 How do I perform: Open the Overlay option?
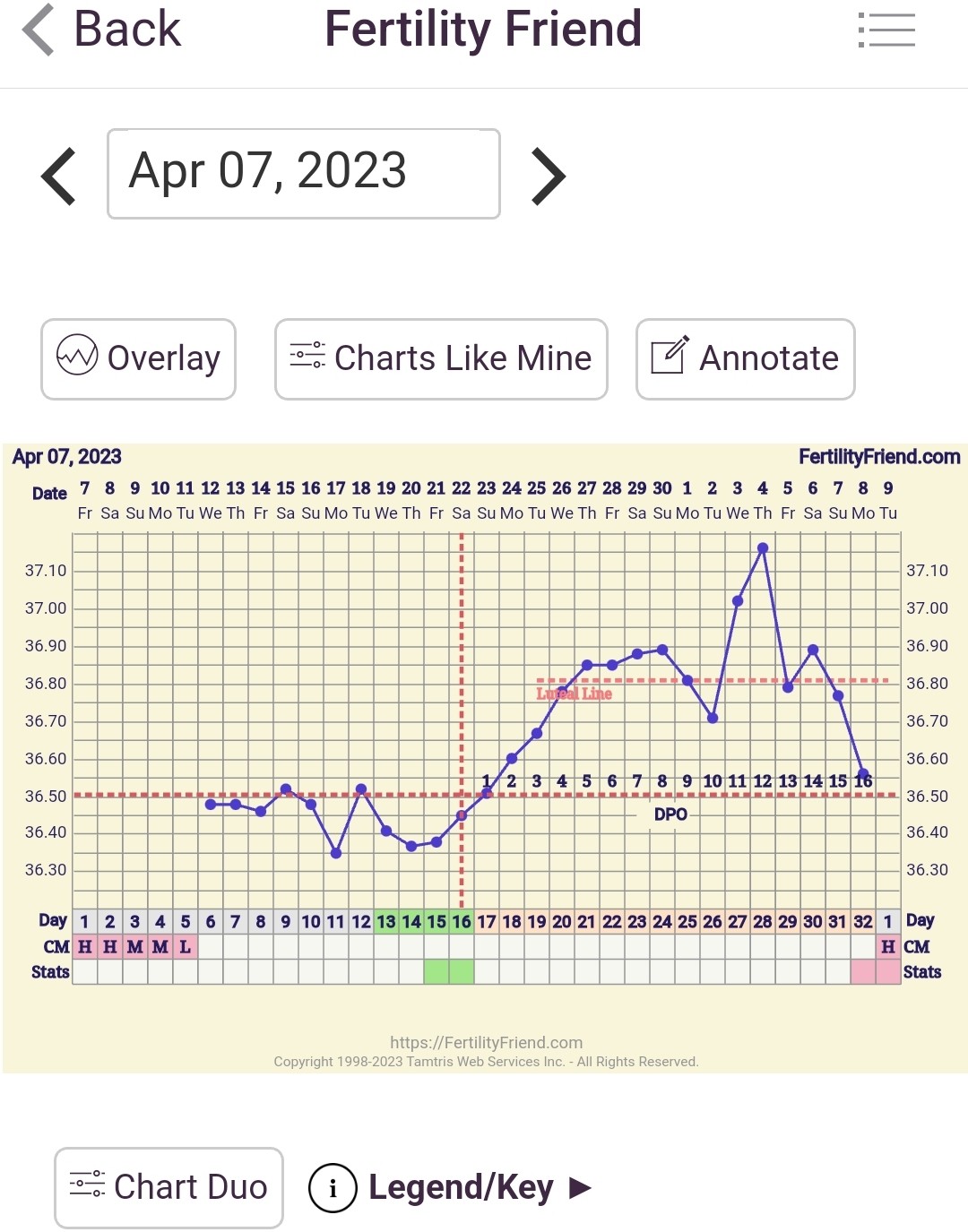pyautogui.click(x=139, y=358)
